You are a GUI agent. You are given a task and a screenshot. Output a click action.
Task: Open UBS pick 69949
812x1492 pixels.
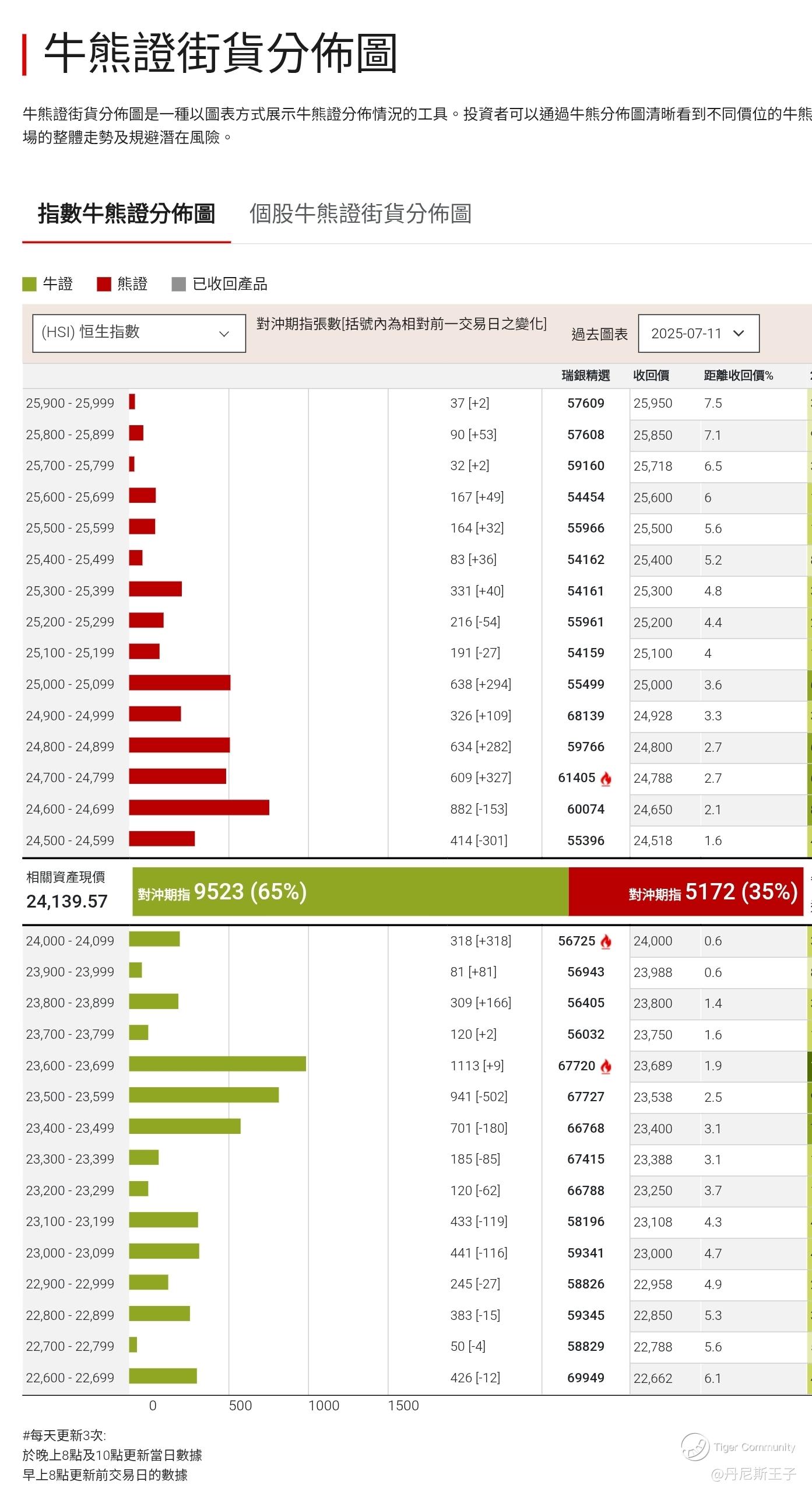[585, 1378]
